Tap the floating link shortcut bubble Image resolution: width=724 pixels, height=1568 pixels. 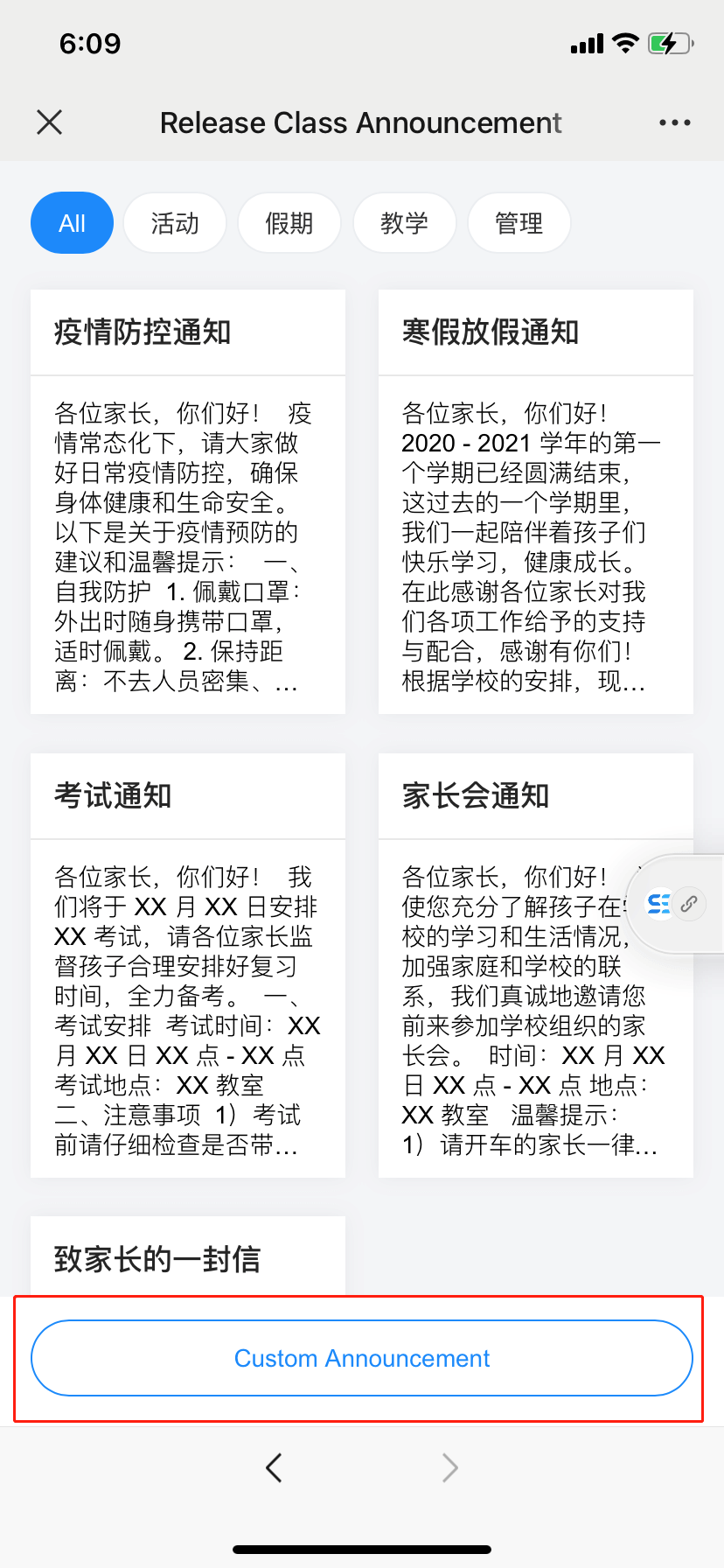(675, 904)
